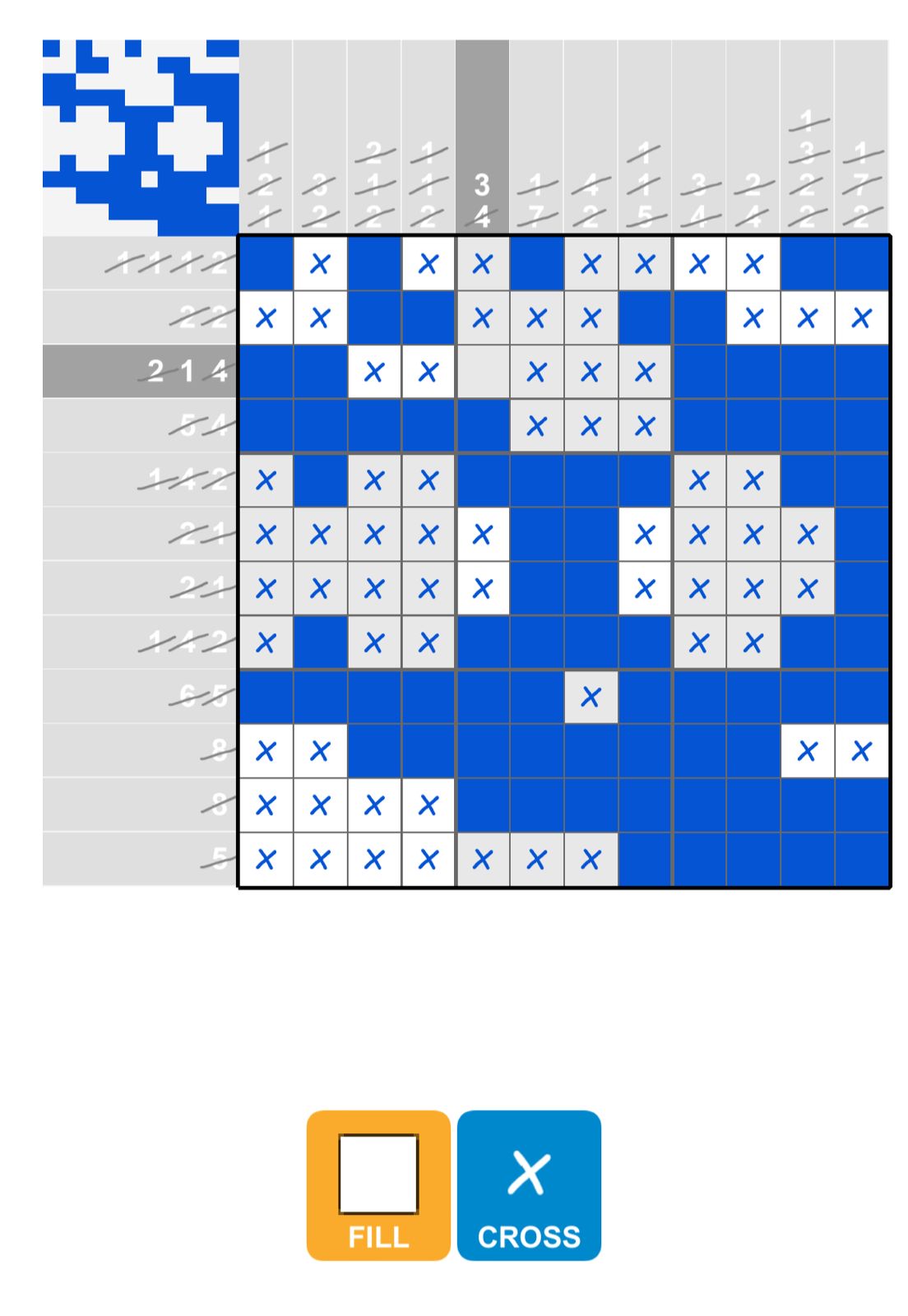This screenshot has height=1316, width=908.
Task: Click the blue cell in the grid's bottom-right corner
Action: 860,860
